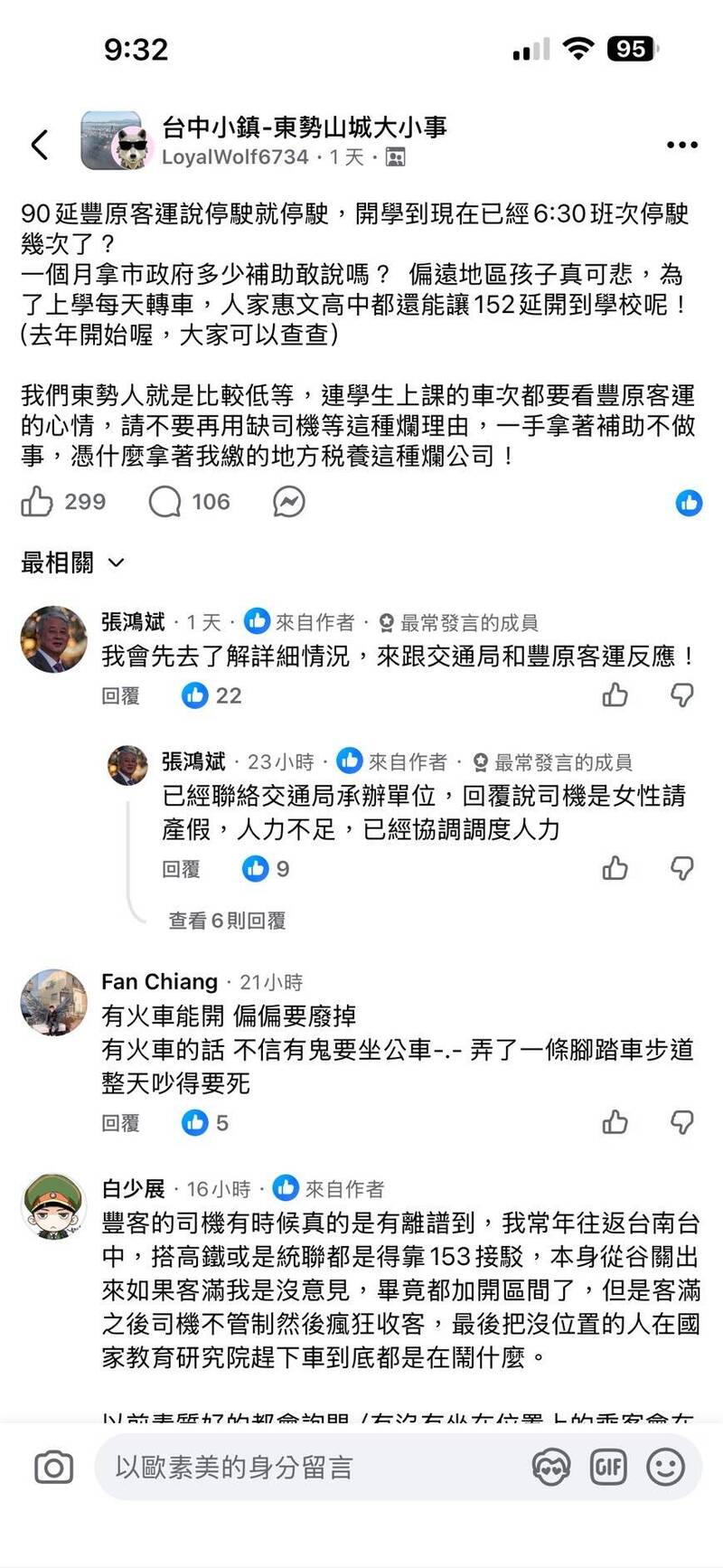Tap 回覆 under 張鴻斌's 23小時 reply
Image resolution: width=723 pixels, height=1568 pixels.
pyautogui.click(x=181, y=869)
